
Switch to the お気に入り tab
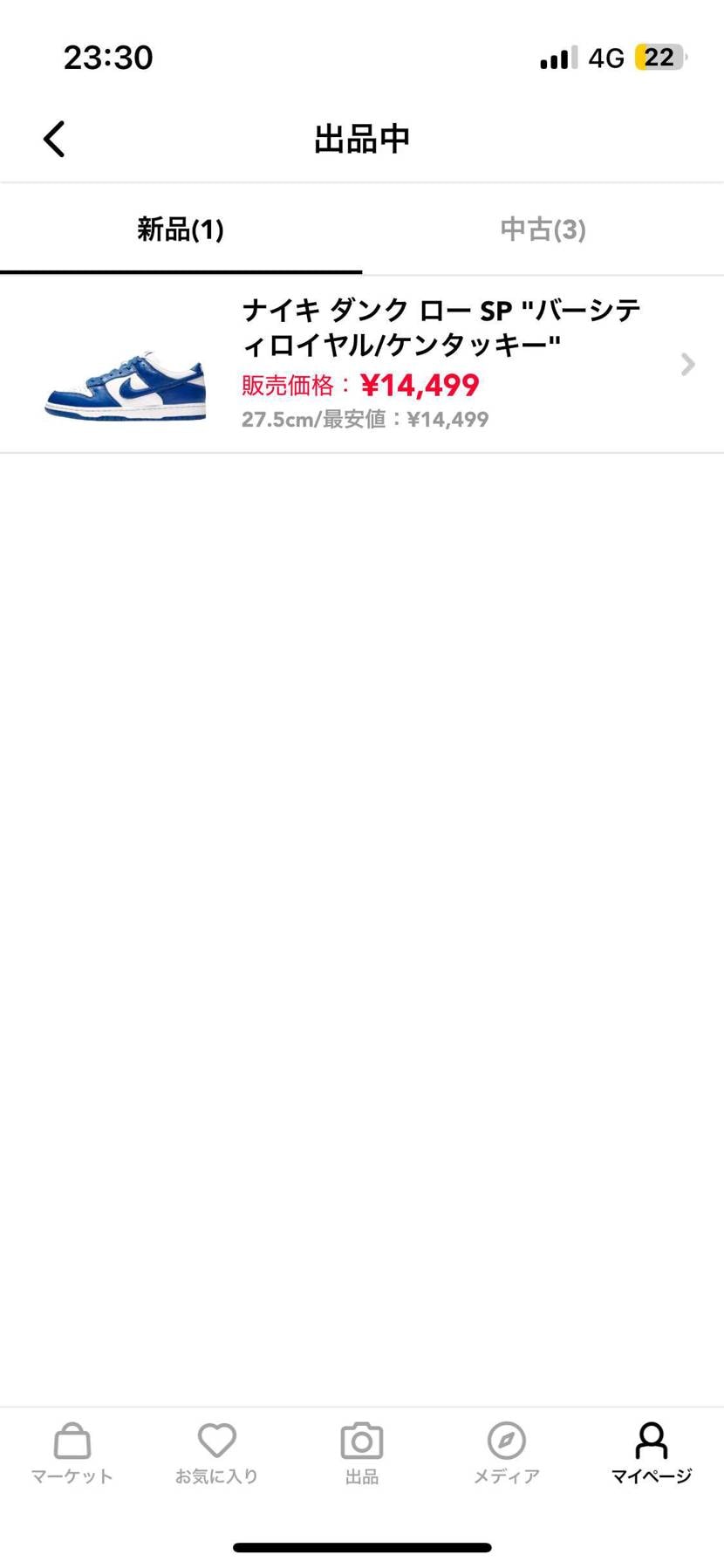point(216,1453)
